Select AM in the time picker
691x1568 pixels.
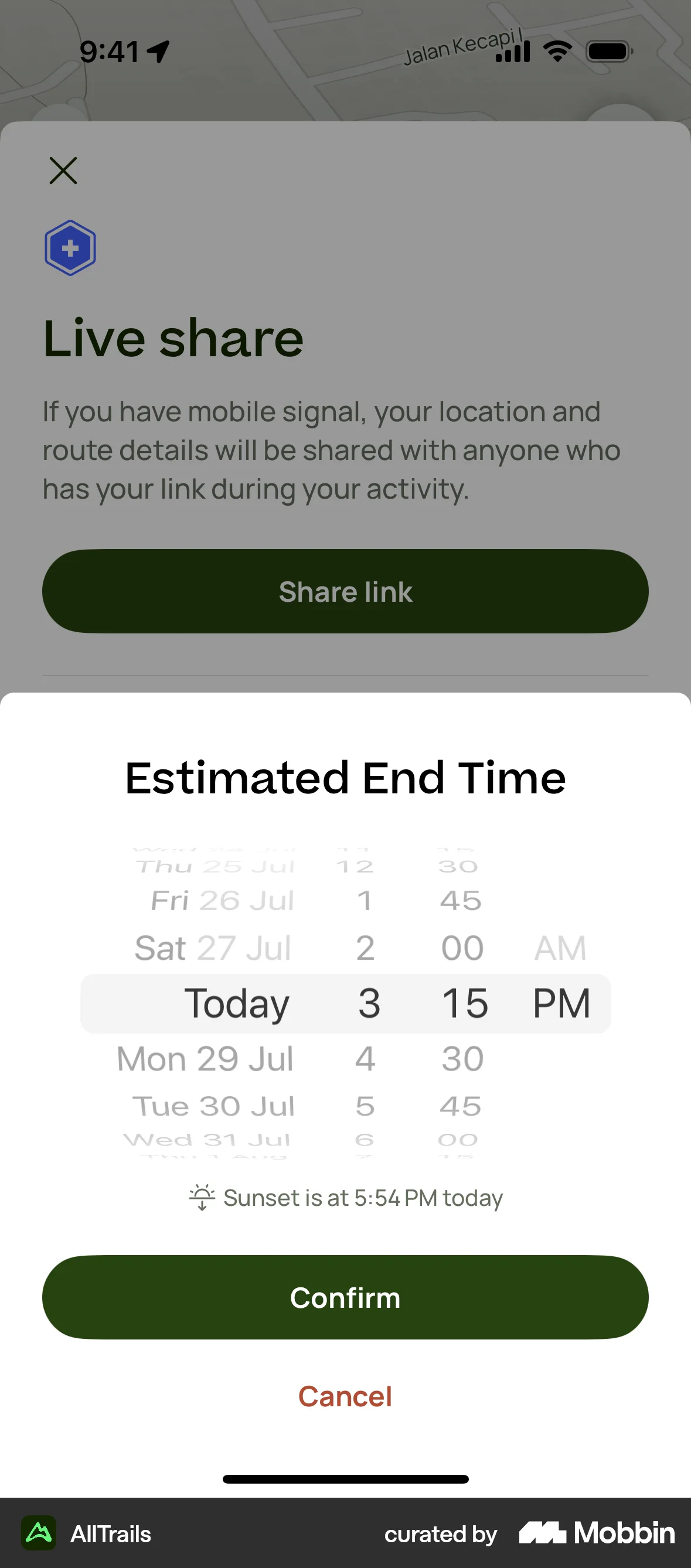560,947
